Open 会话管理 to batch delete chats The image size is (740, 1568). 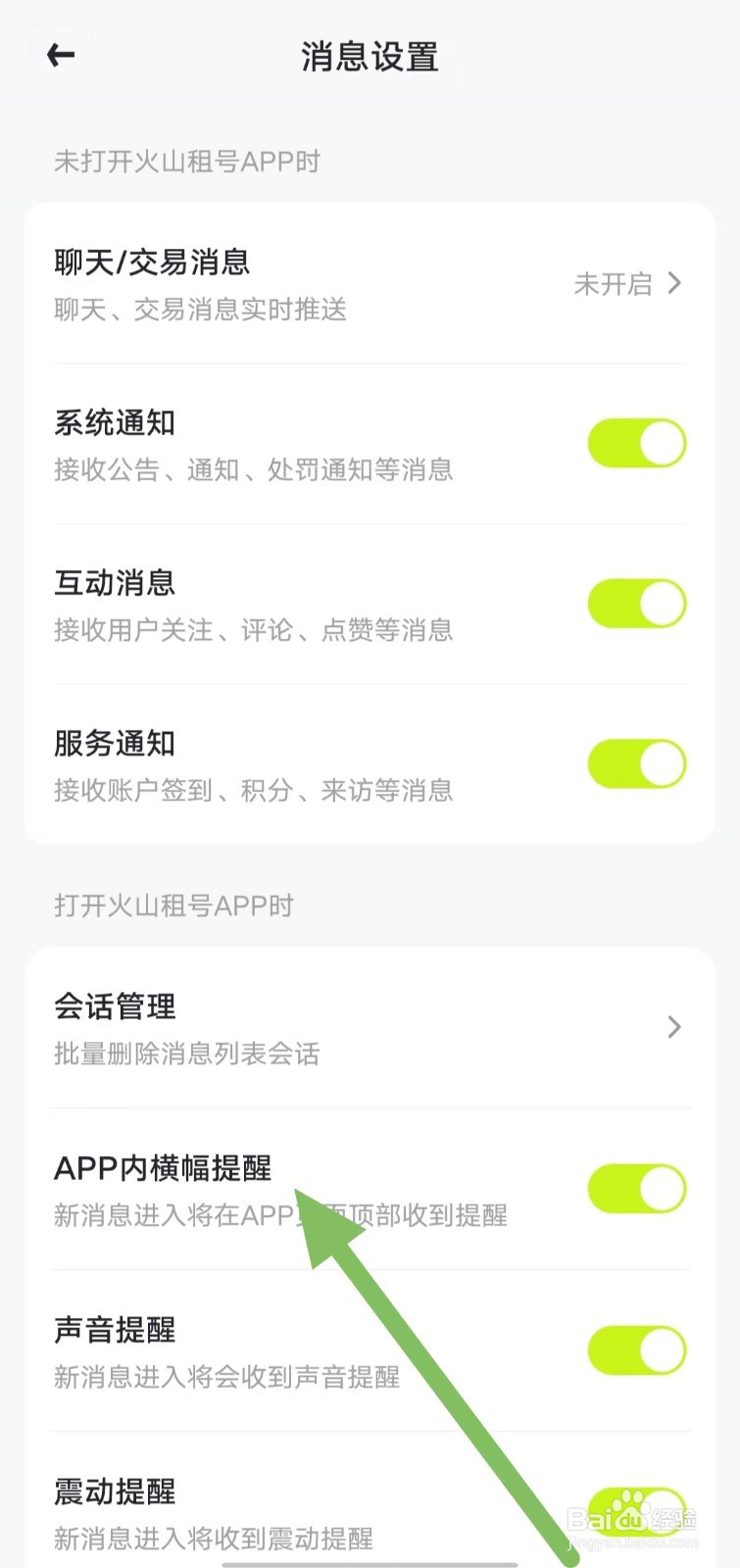370,1028
